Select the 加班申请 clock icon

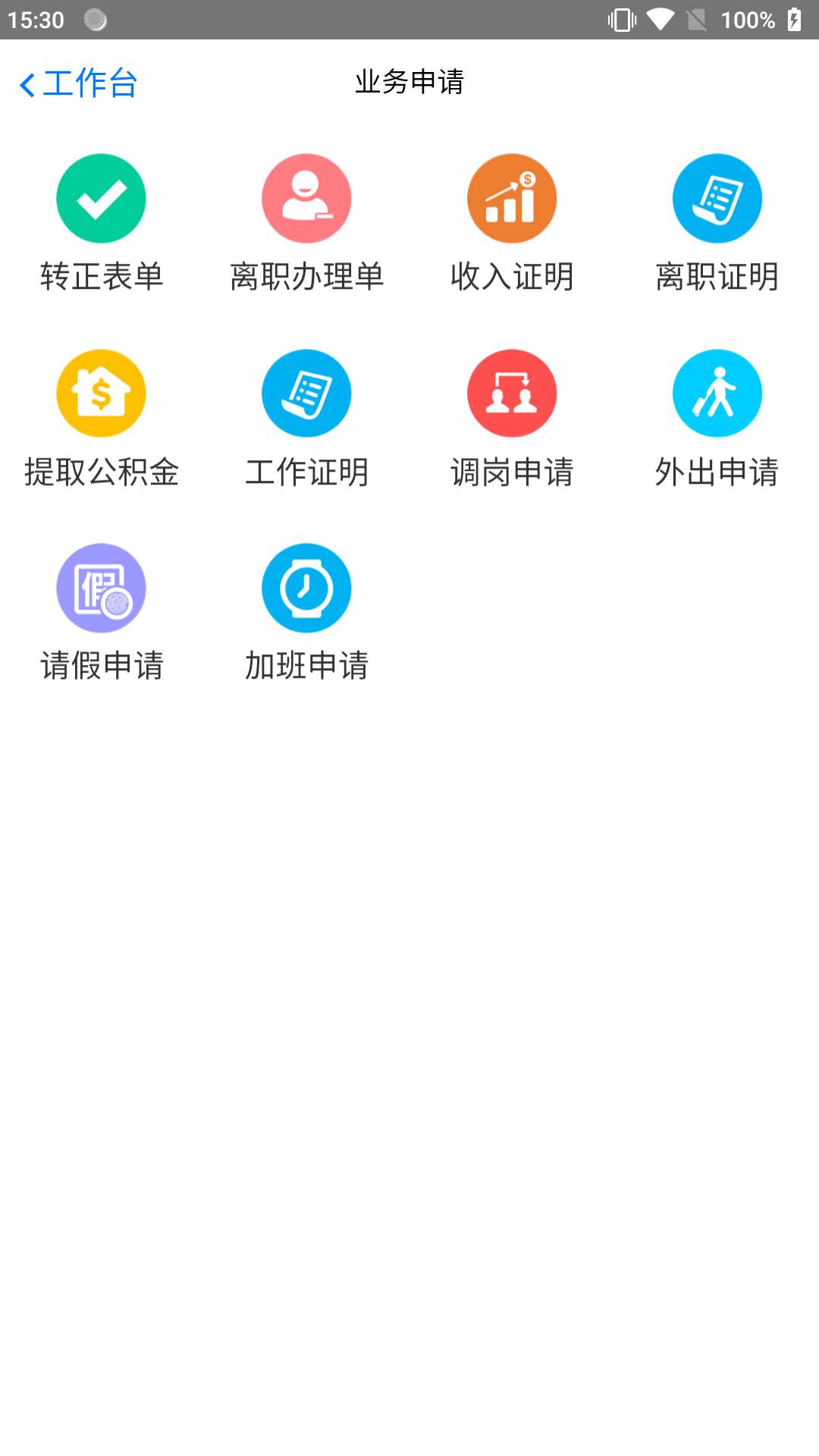point(306,588)
